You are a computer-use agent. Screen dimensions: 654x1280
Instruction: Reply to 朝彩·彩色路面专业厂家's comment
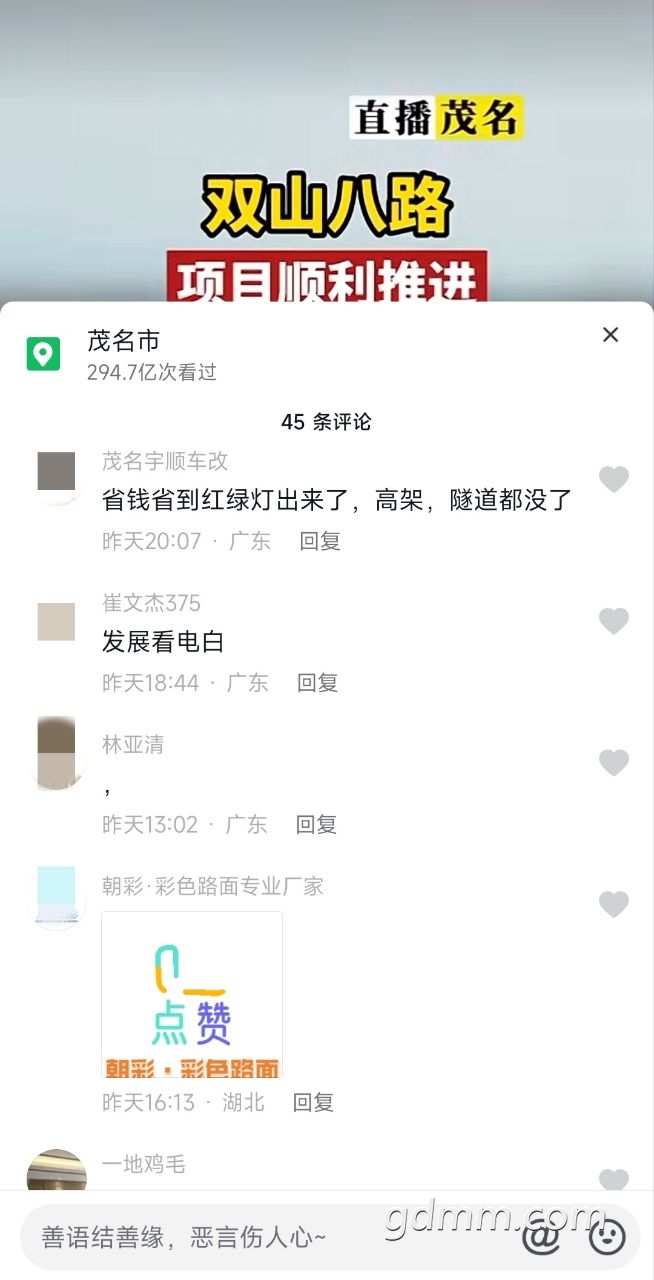pyautogui.click(x=313, y=1102)
